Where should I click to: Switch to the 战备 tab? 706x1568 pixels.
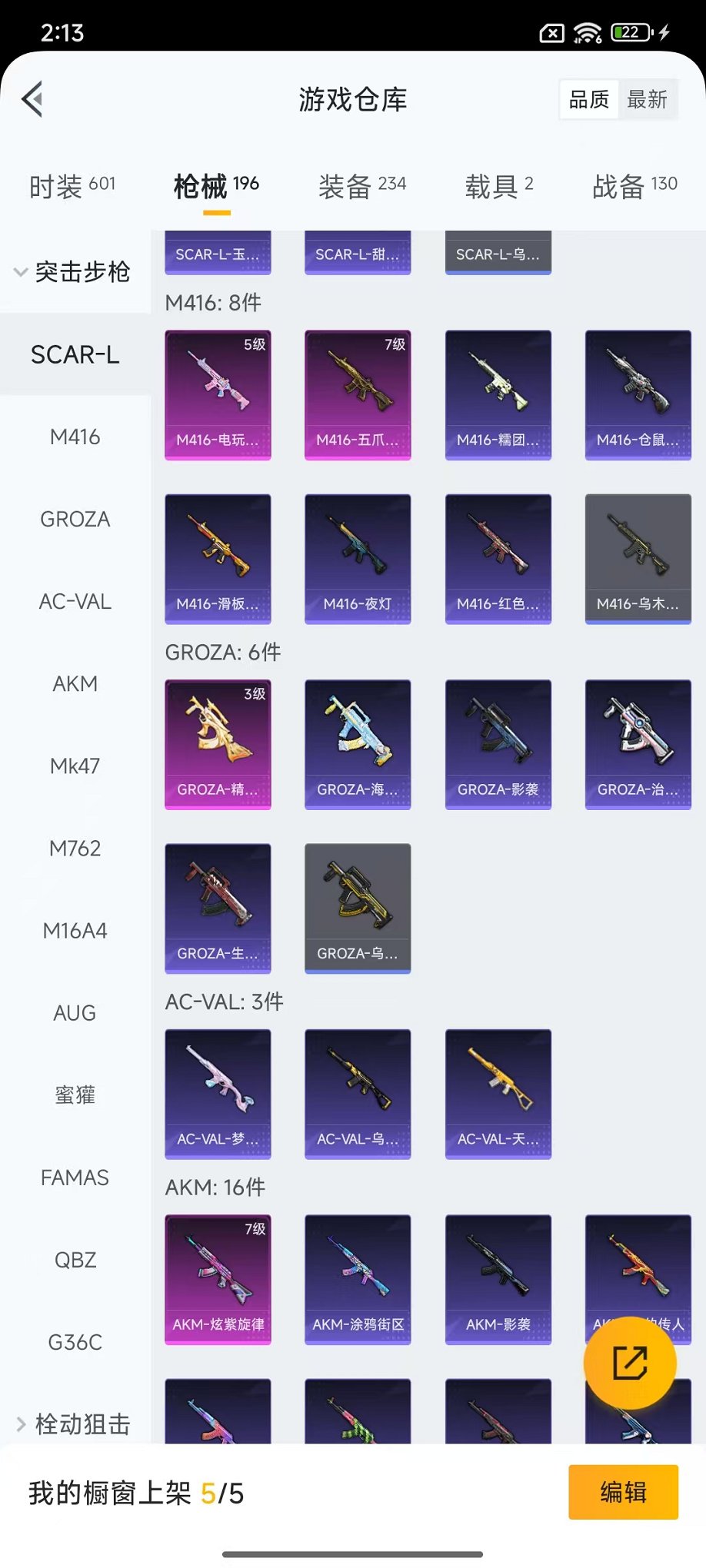click(x=634, y=185)
